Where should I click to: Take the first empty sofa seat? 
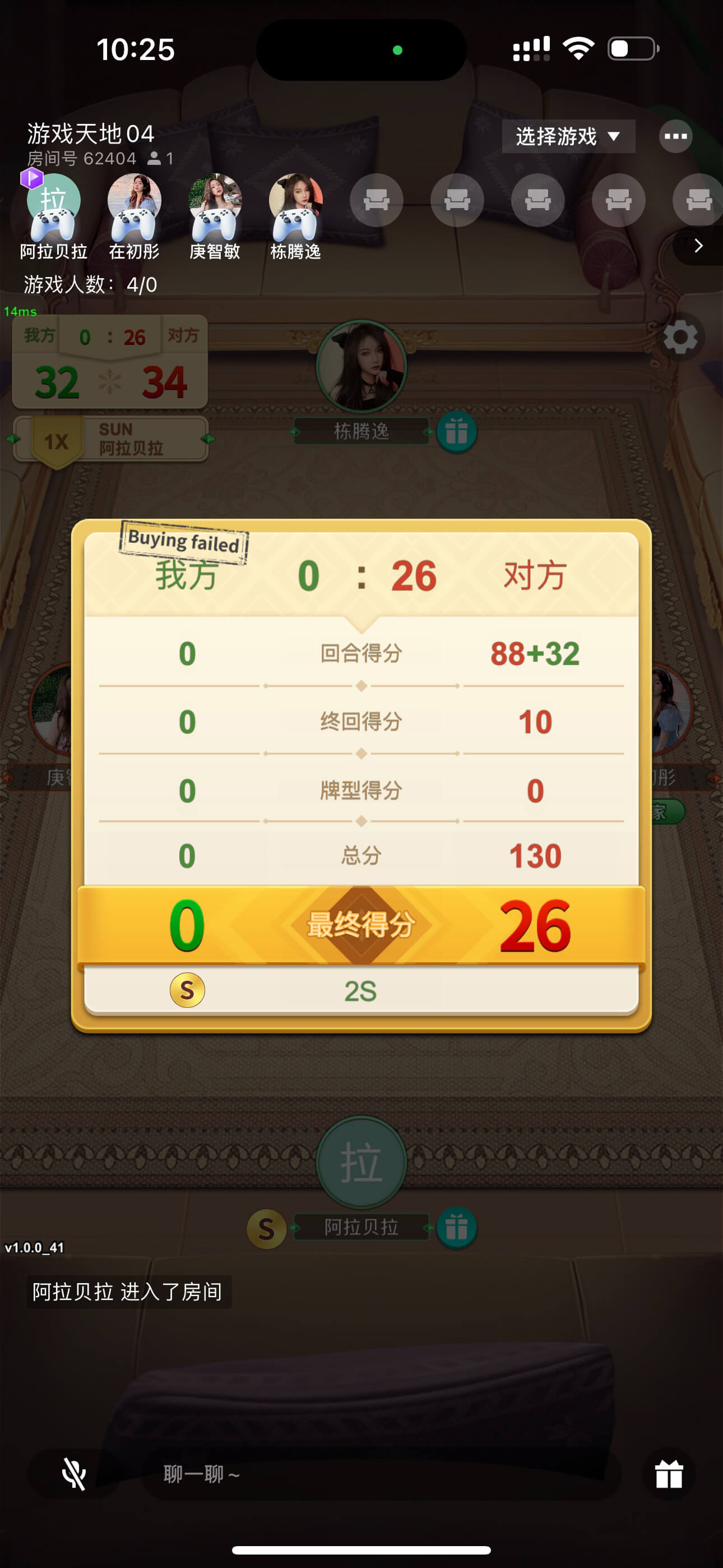376,201
